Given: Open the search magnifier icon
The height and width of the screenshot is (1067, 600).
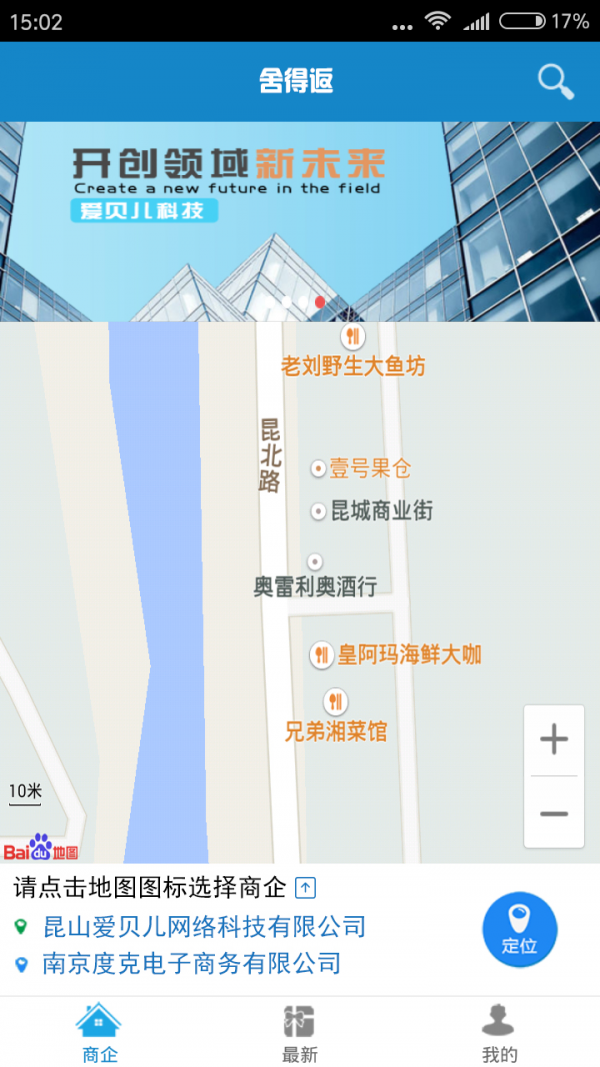Looking at the screenshot, I should point(556,81).
